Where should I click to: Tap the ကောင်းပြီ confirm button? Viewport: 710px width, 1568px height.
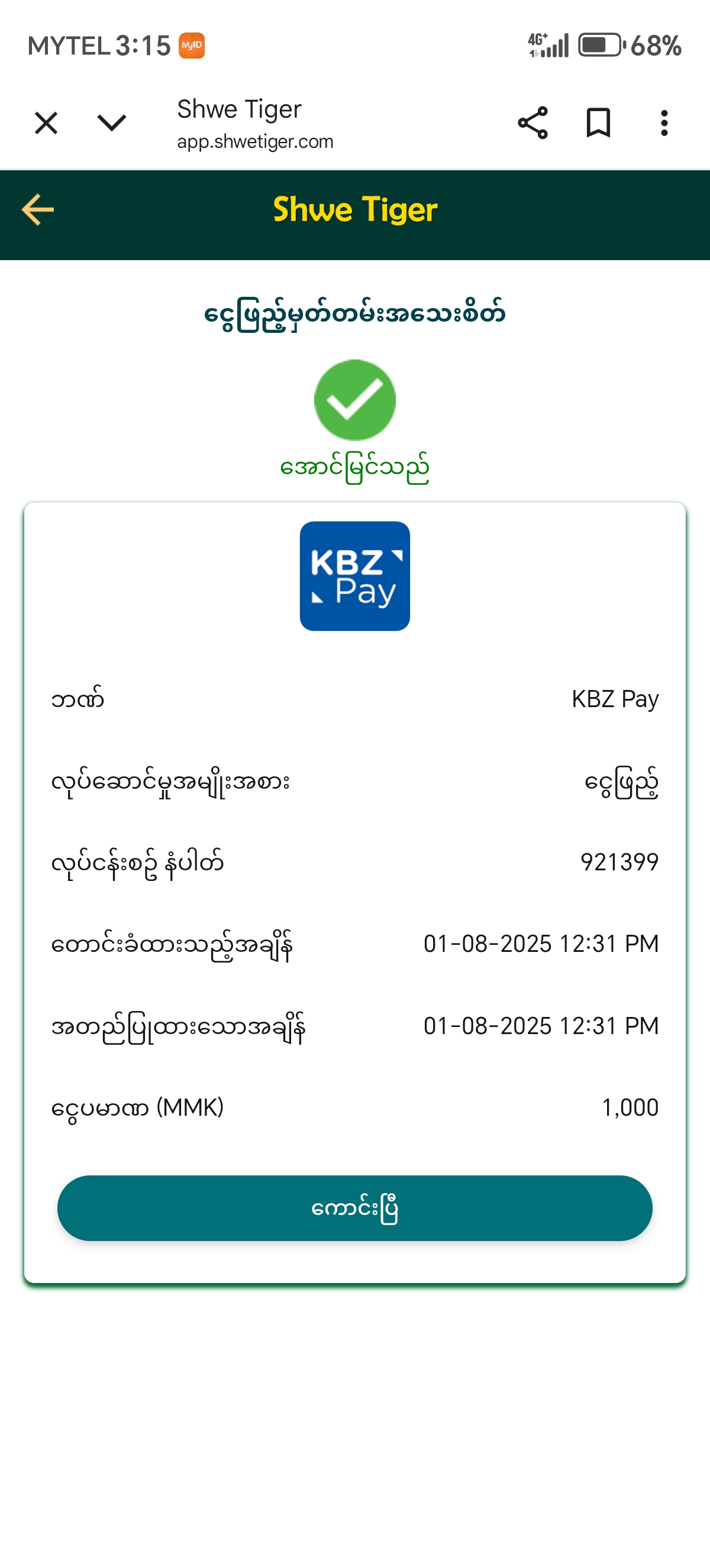(x=354, y=1208)
